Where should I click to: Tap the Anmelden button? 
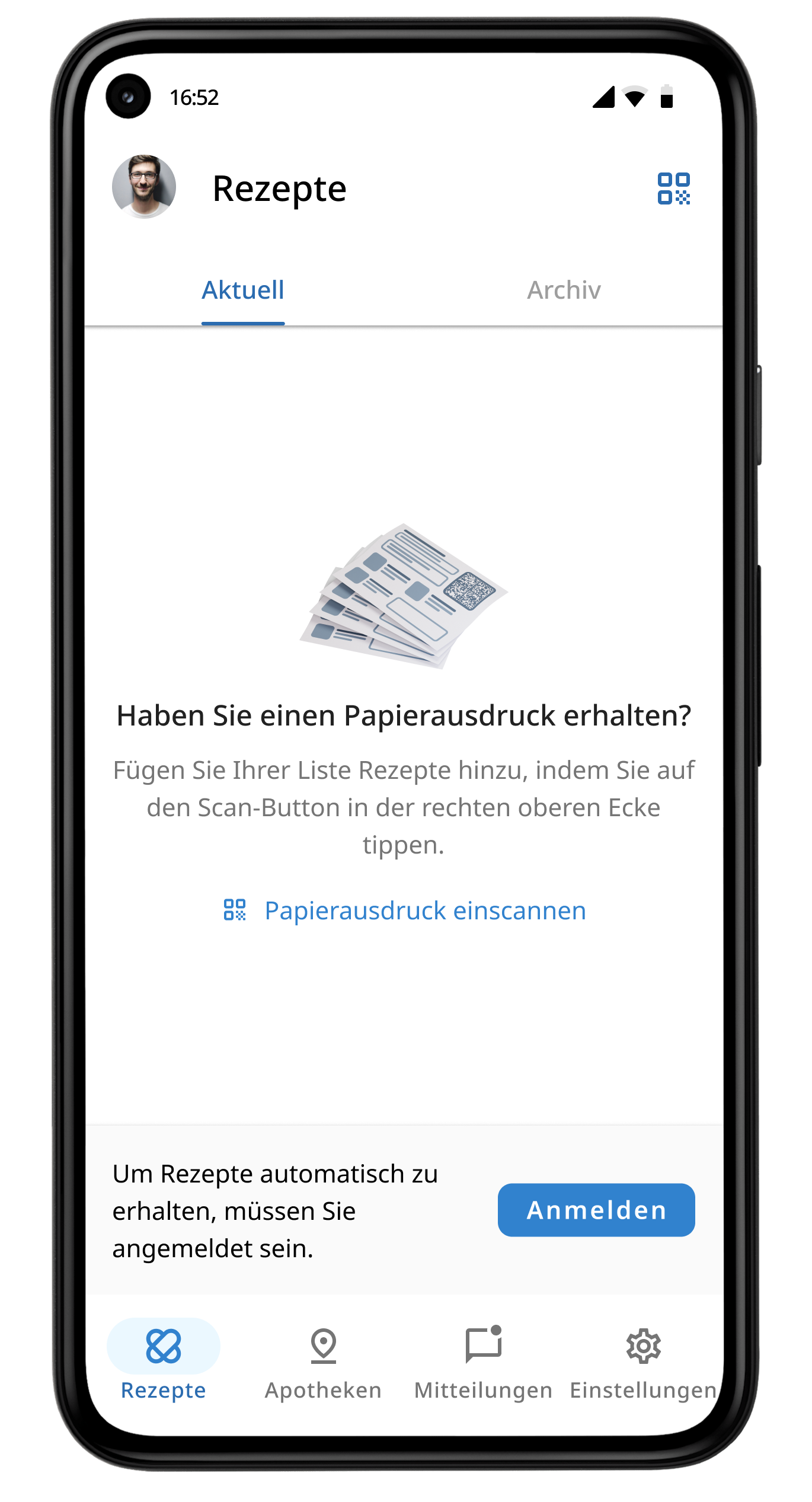pos(596,1210)
